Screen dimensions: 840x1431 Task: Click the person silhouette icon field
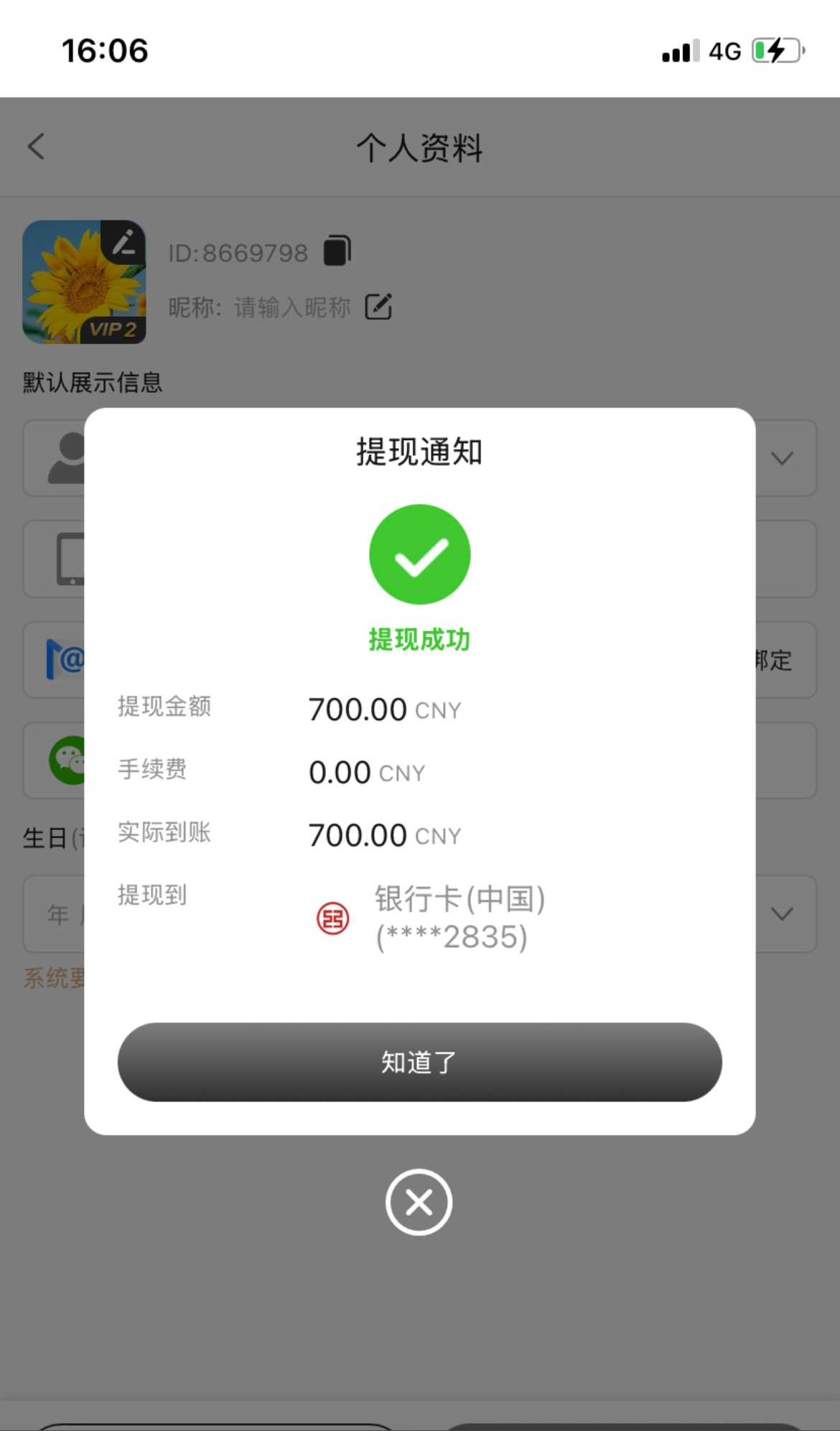pos(68,458)
